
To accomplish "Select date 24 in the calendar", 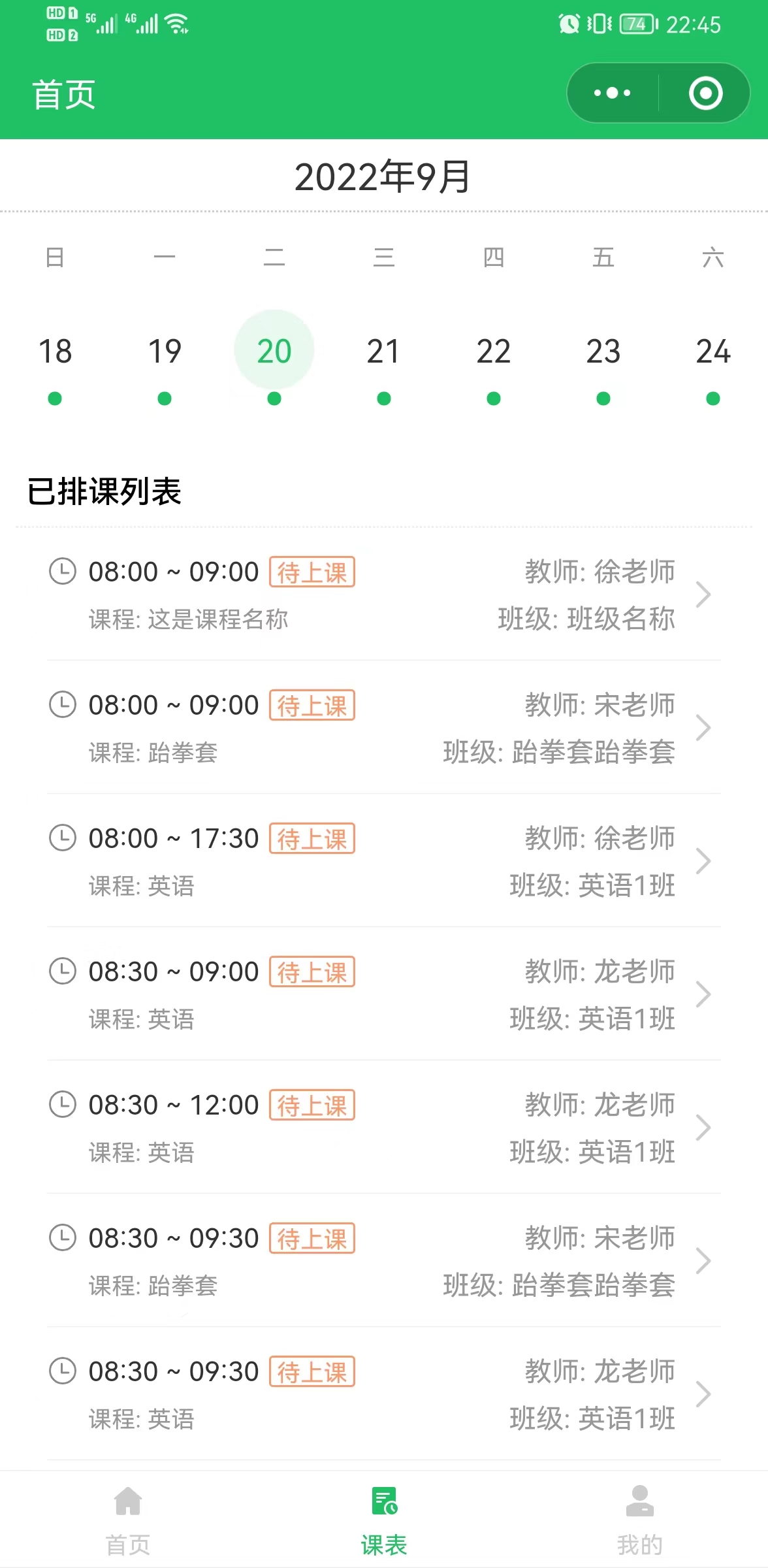I will coord(713,352).
